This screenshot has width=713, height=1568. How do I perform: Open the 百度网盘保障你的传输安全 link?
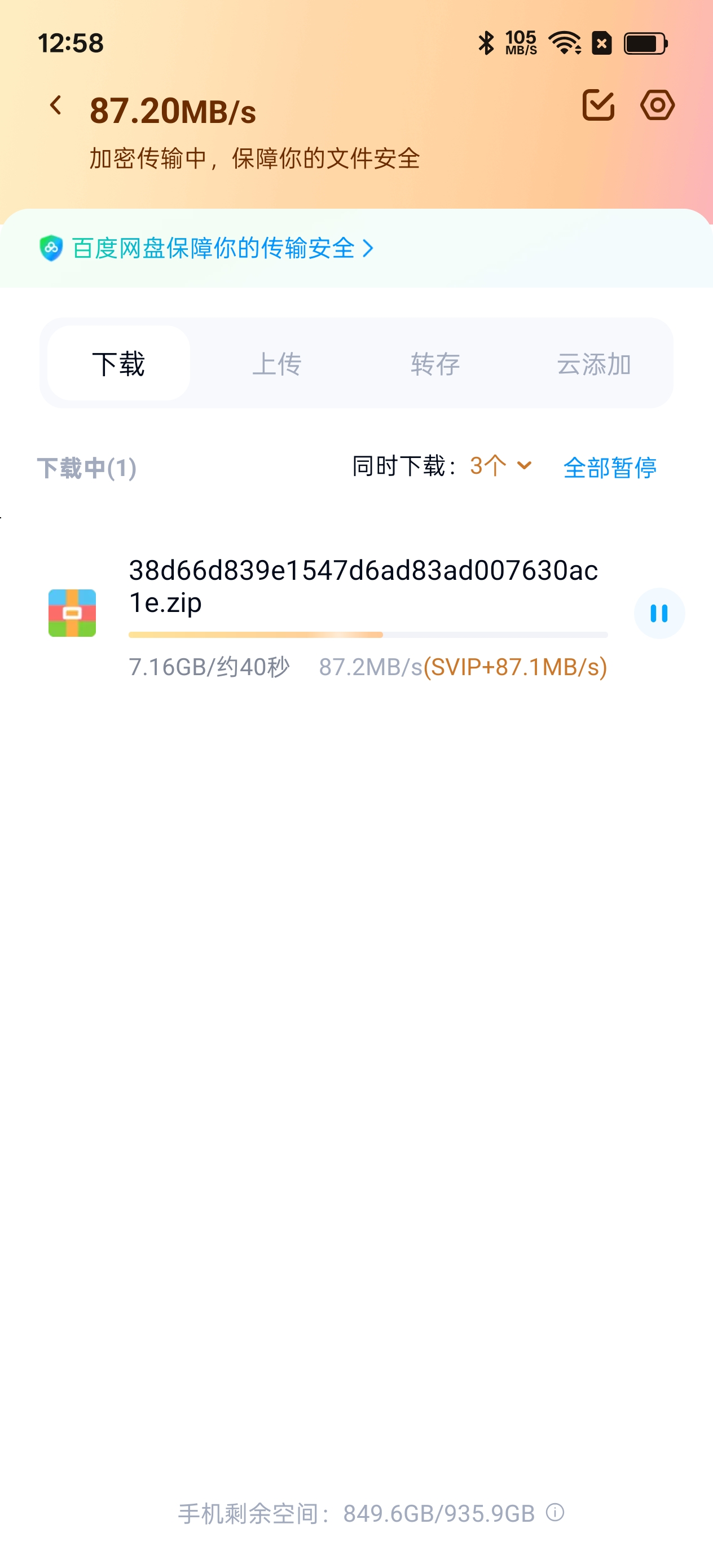pyautogui.click(x=207, y=248)
